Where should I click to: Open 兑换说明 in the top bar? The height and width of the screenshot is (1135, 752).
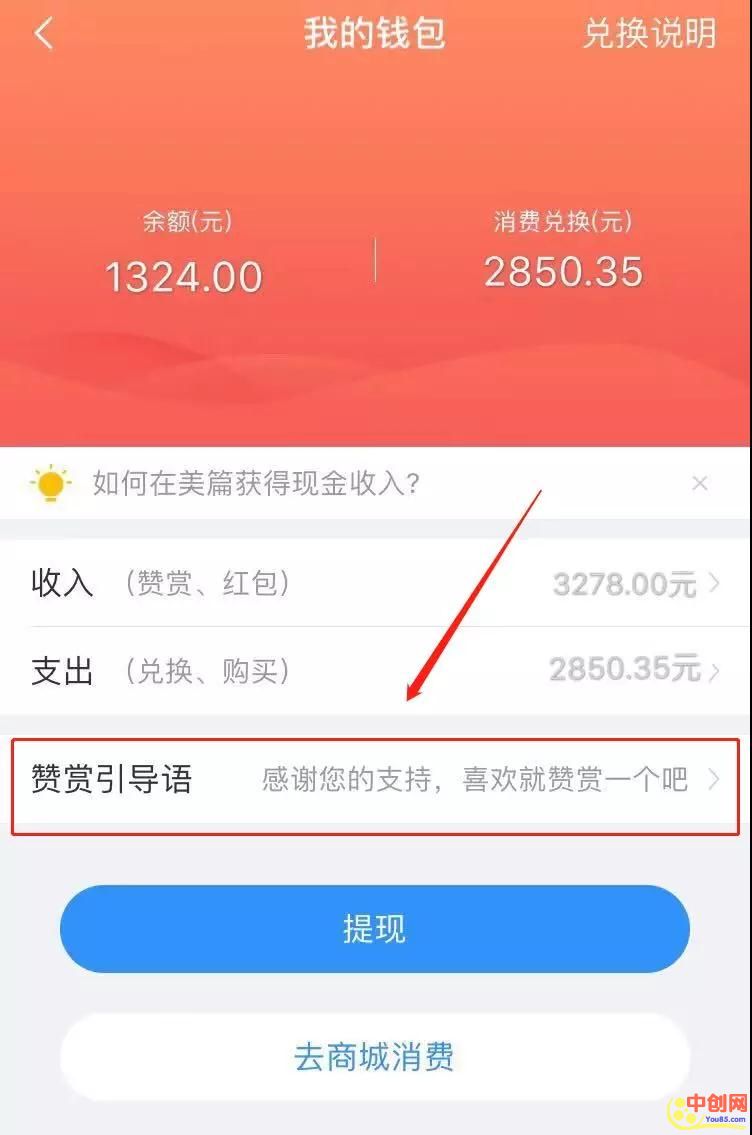(649, 34)
